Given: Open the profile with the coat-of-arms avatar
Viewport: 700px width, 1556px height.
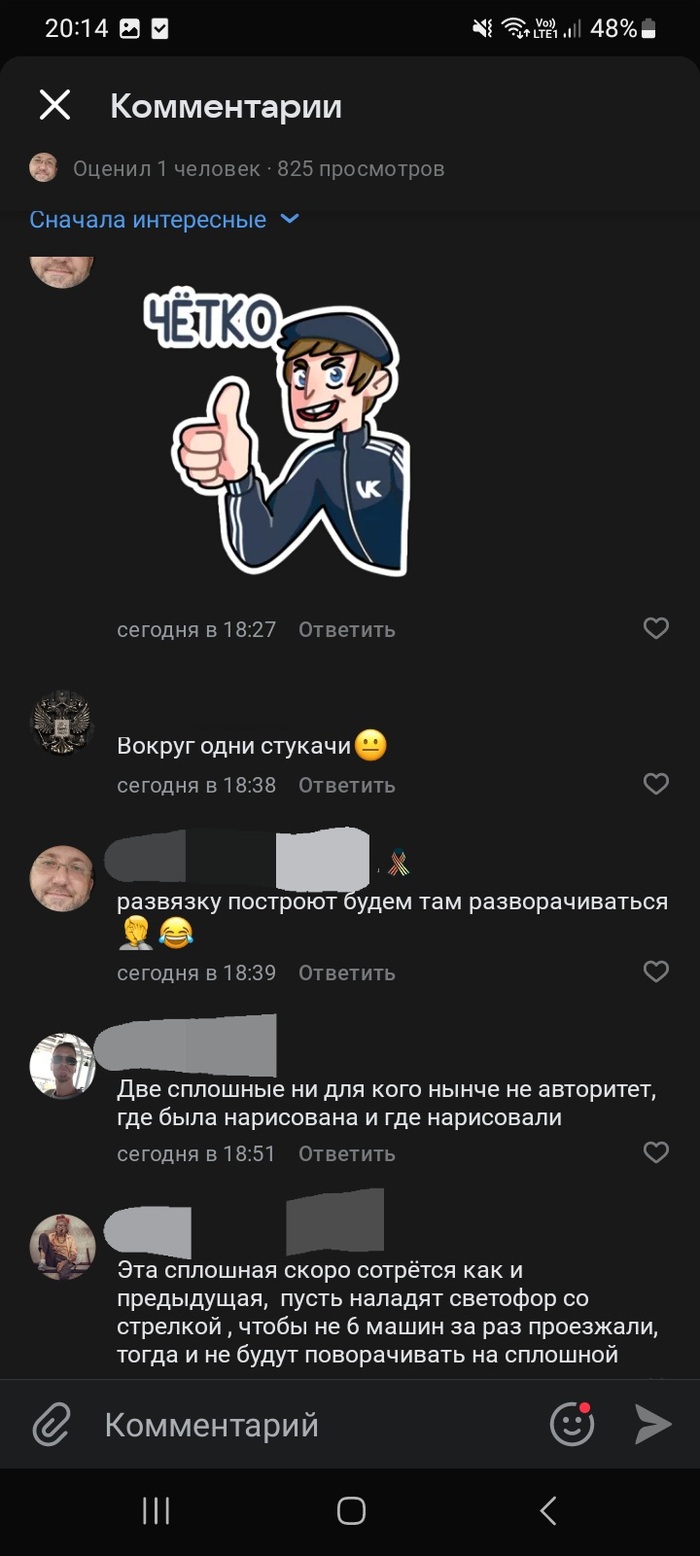Looking at the screenshot, I should click(62, 721).
